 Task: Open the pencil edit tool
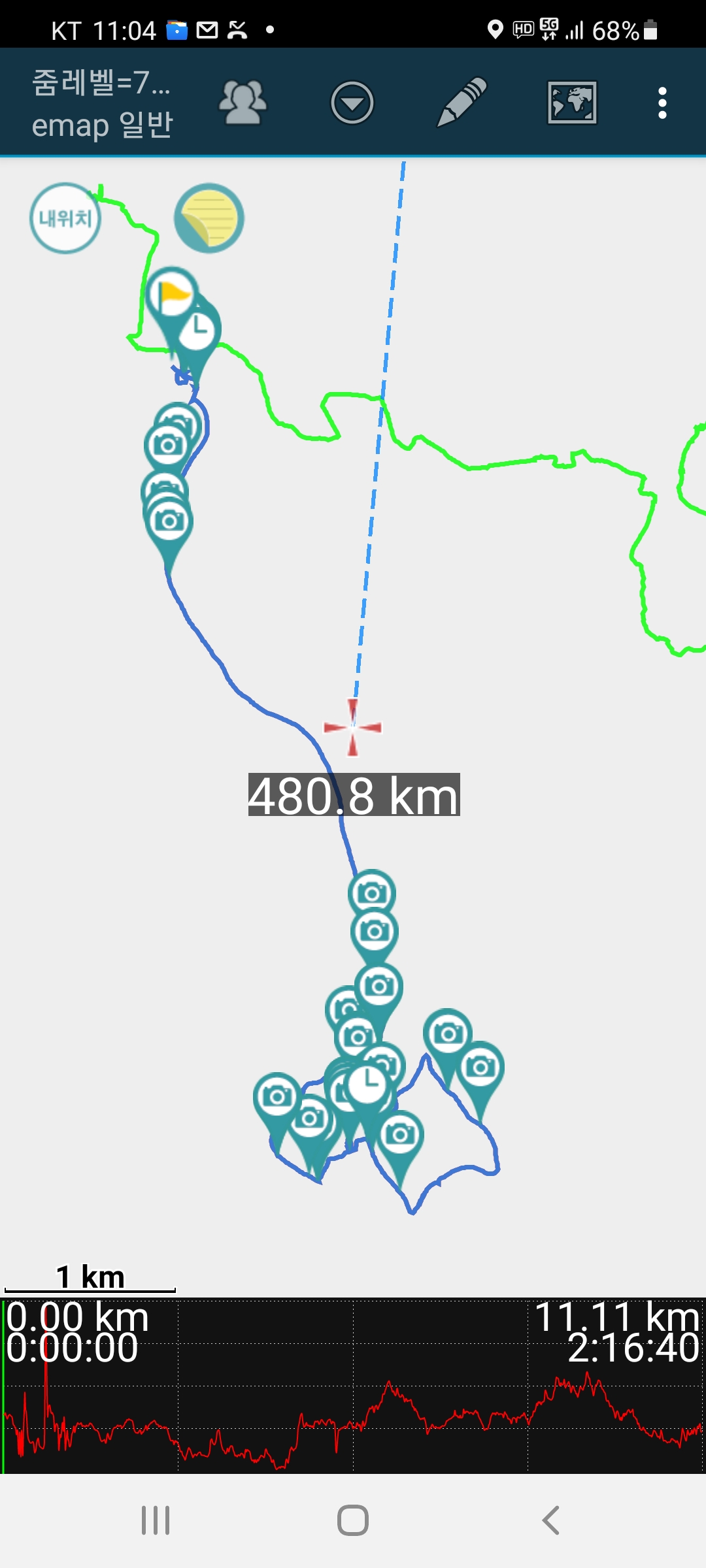[462, 102]
